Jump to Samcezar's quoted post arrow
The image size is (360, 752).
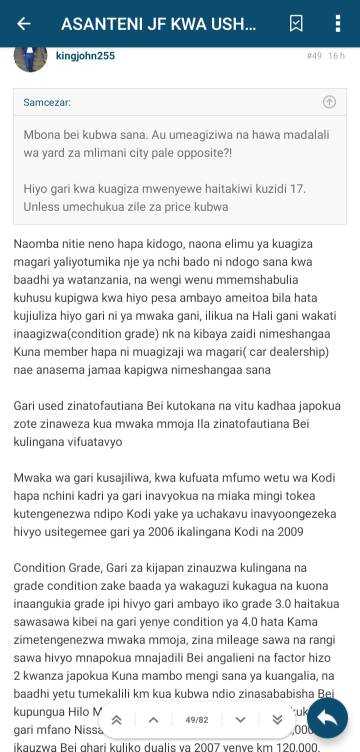pyautogui.click(x=329, y=102)
